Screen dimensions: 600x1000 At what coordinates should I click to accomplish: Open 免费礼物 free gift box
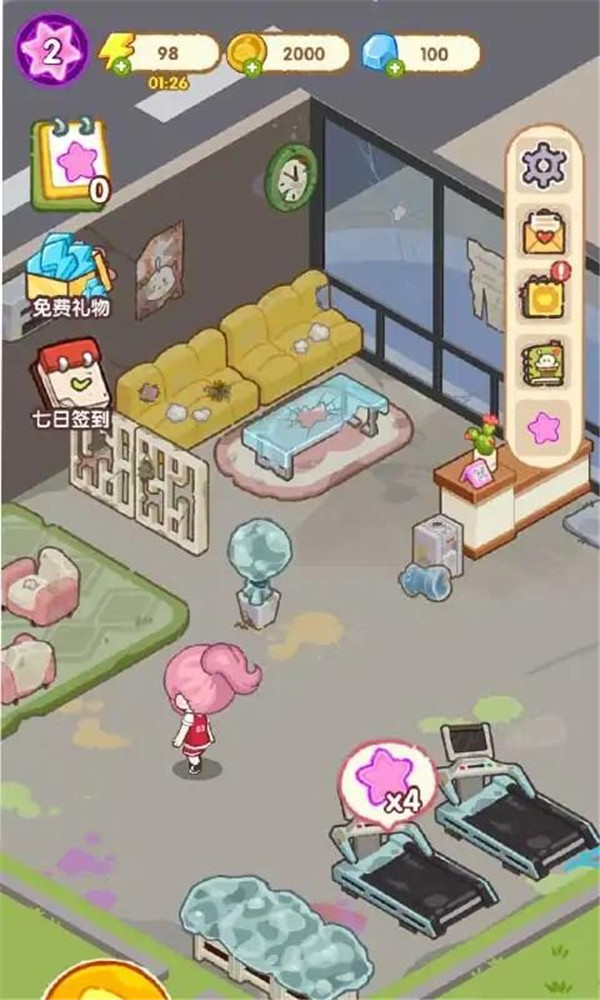69,270
